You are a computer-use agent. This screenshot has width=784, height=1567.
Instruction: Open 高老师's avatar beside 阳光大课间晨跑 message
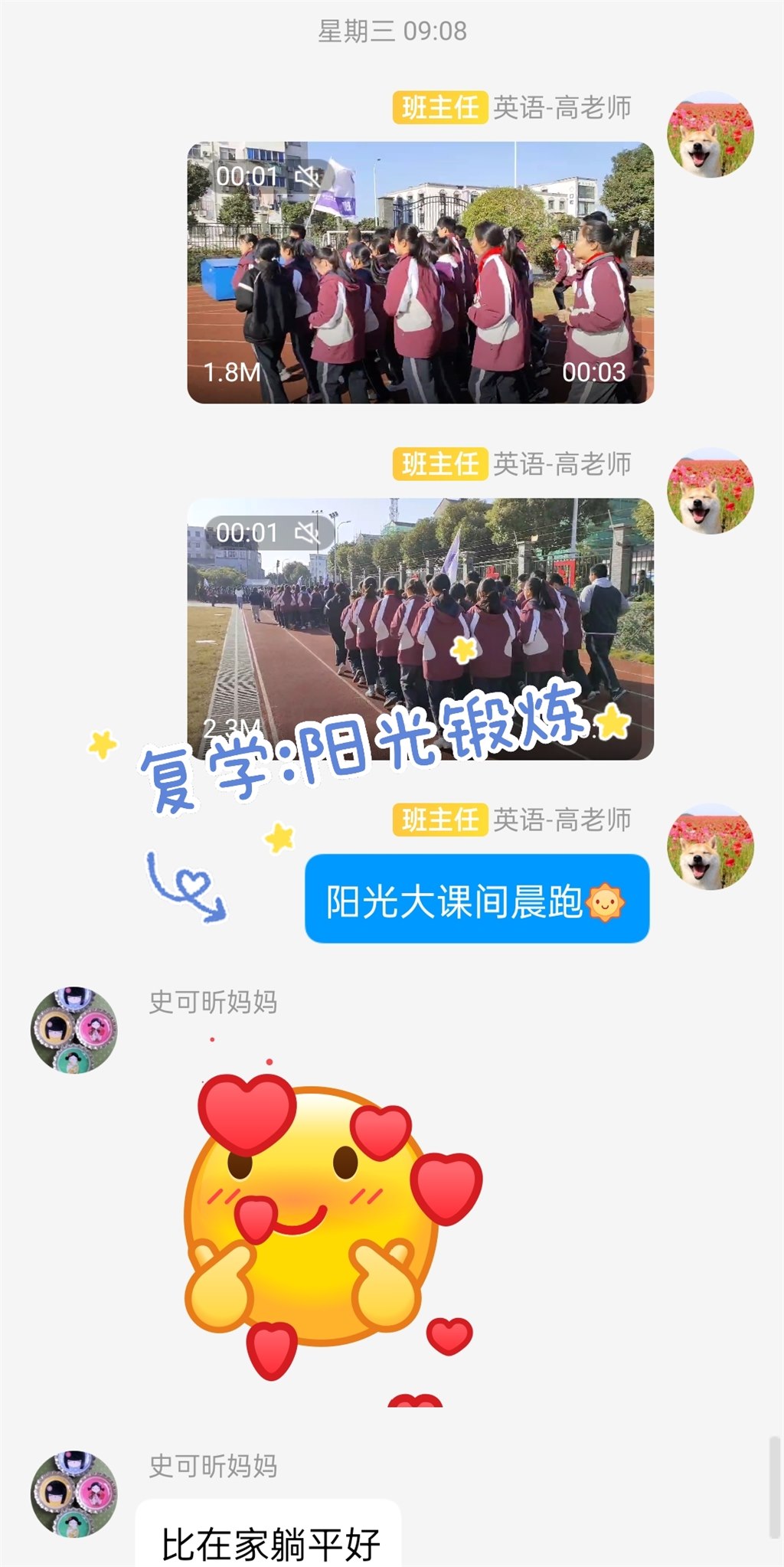click(x=710, y=846)
